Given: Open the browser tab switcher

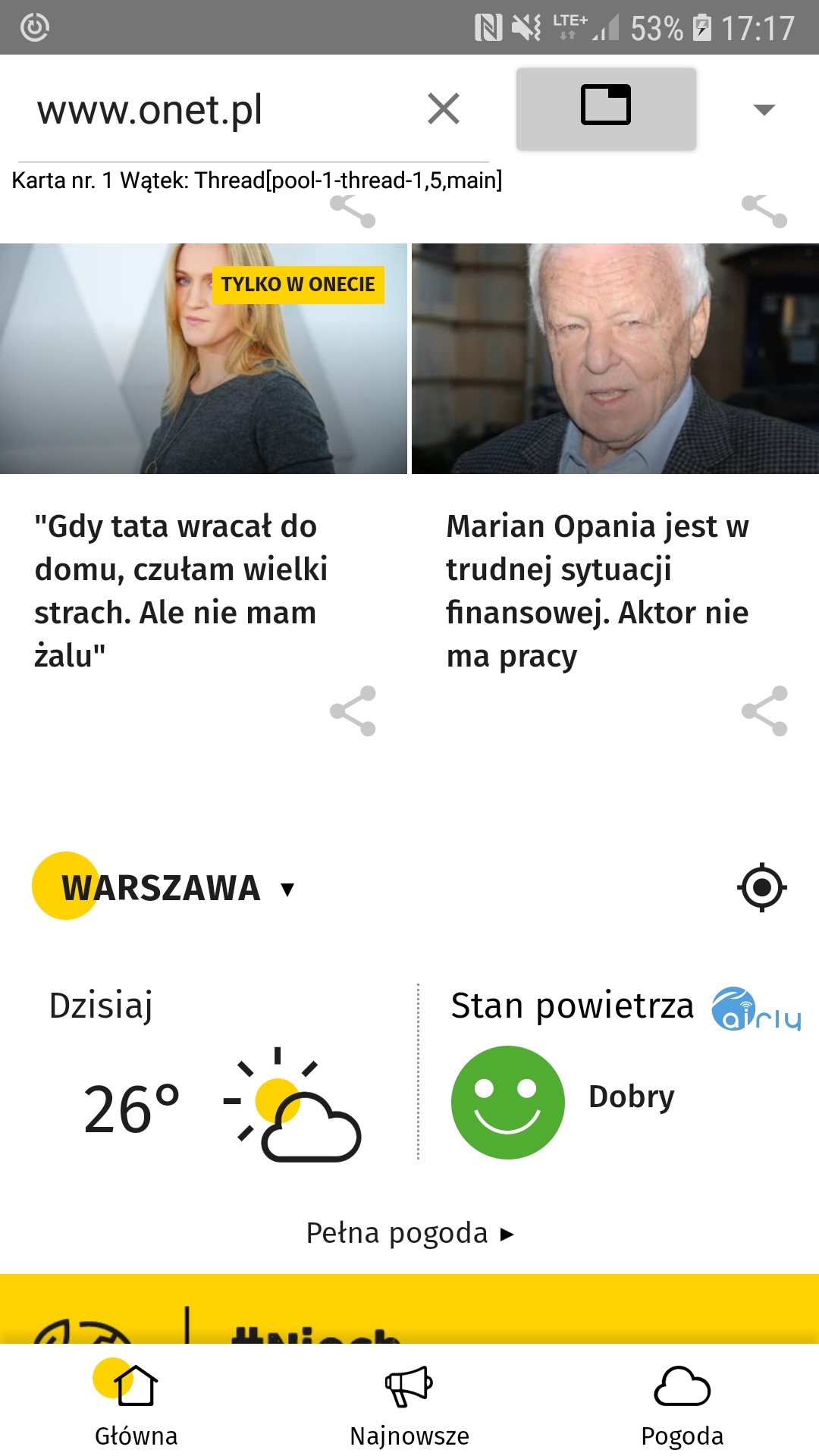Looking at the screenshot, I should pos(606,106).
